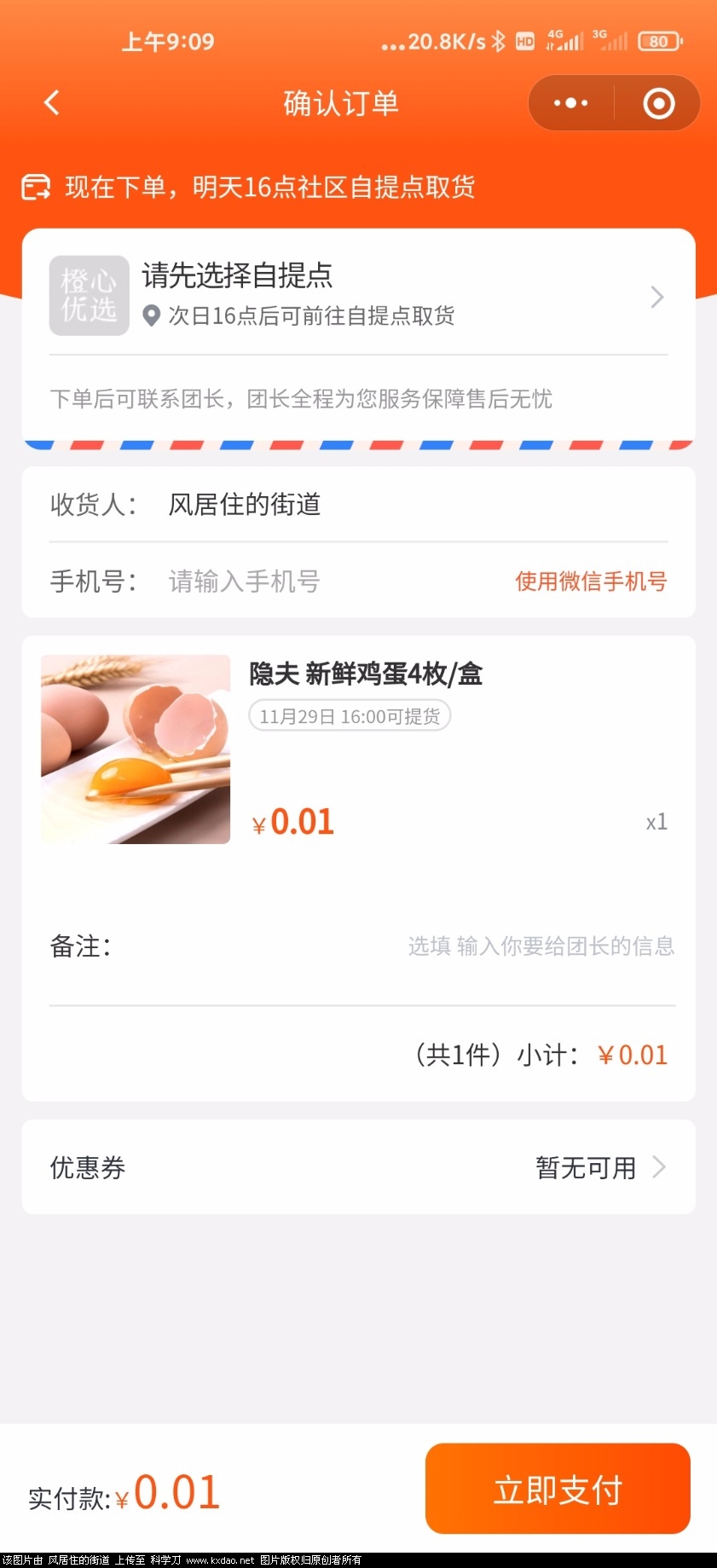The width and height of the screenshot is (717, 1568).
Task: Enter phone number in 请输入手机号 field
Action: tap(243, 581)
